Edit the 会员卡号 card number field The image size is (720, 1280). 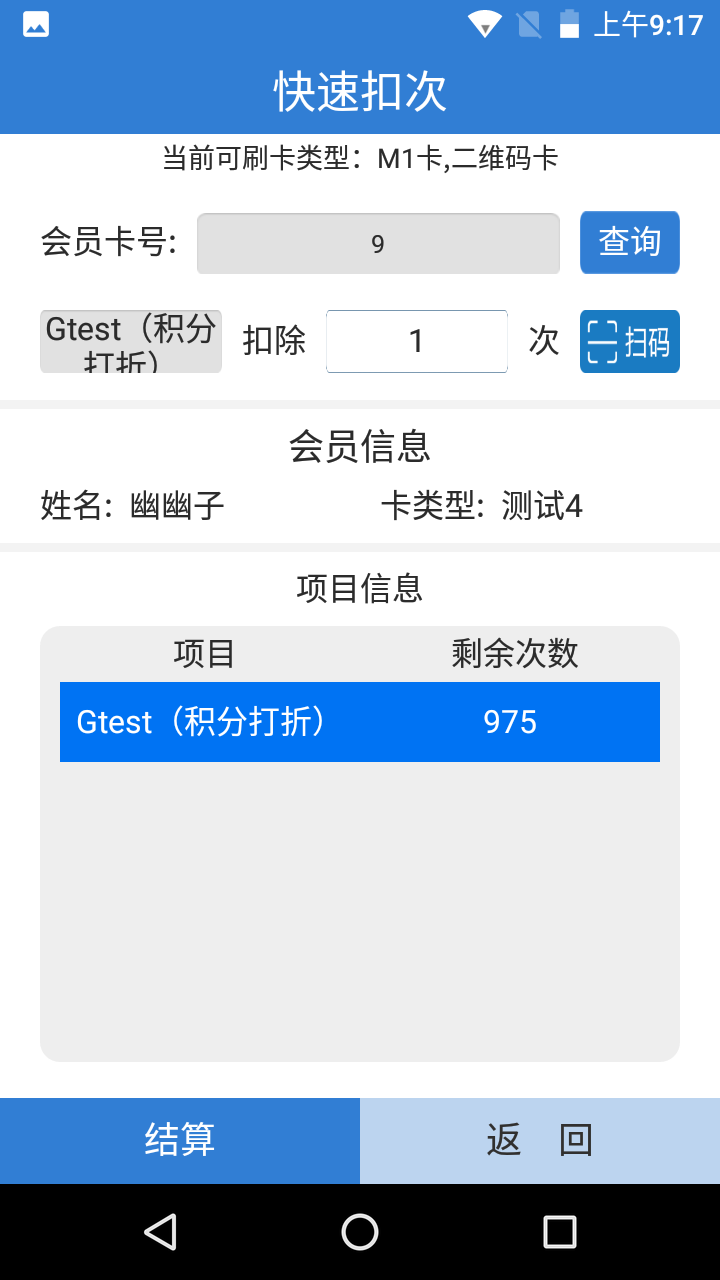(x=378, y=243)
